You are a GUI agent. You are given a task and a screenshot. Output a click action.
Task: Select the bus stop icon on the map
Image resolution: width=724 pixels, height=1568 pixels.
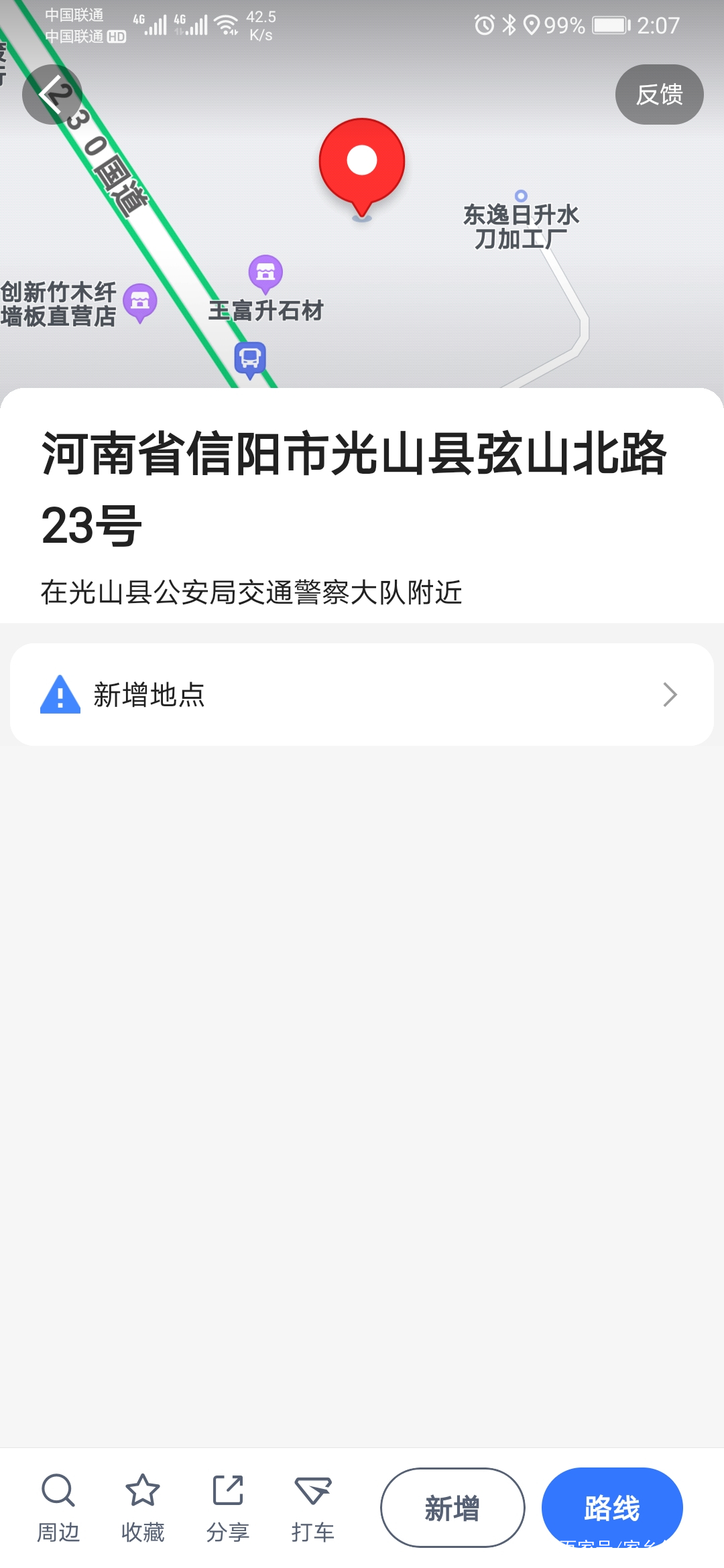point(249,359)
